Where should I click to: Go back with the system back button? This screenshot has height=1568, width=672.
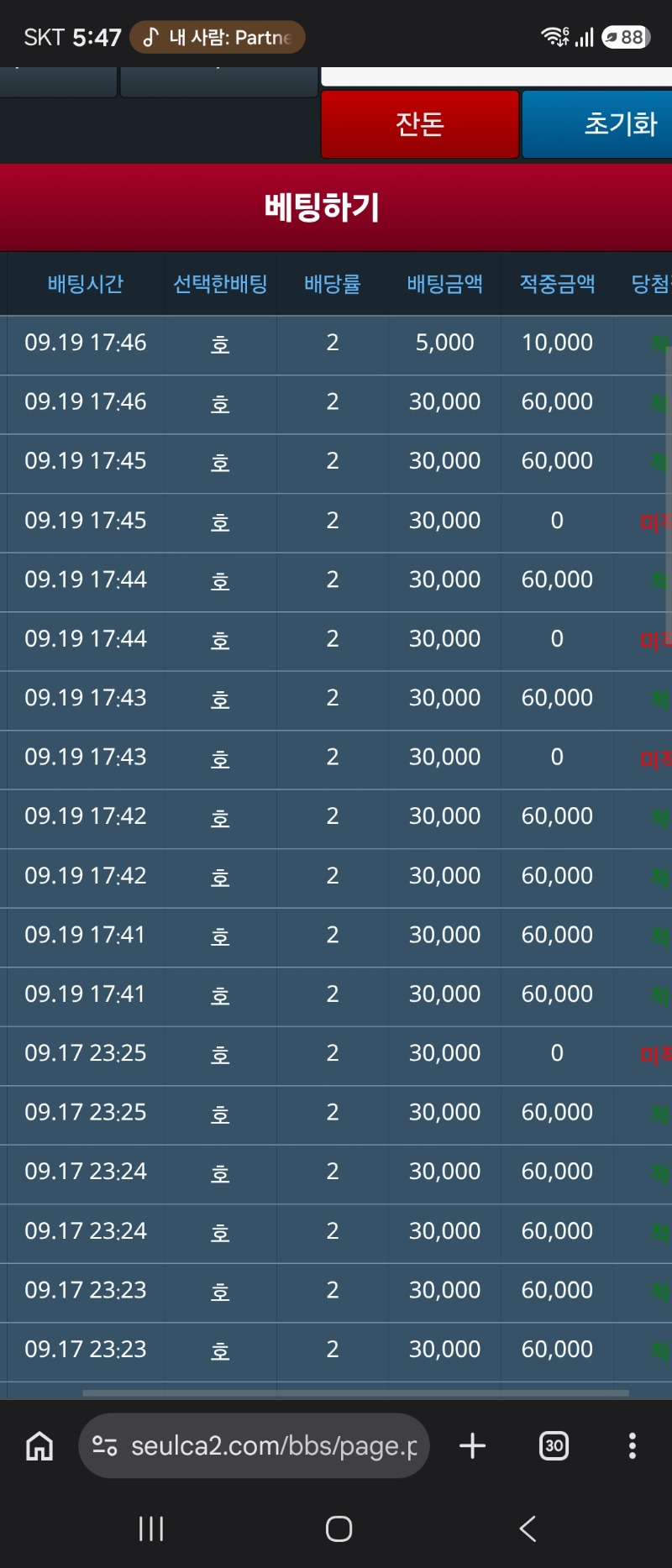click(x=528, y=1529)
